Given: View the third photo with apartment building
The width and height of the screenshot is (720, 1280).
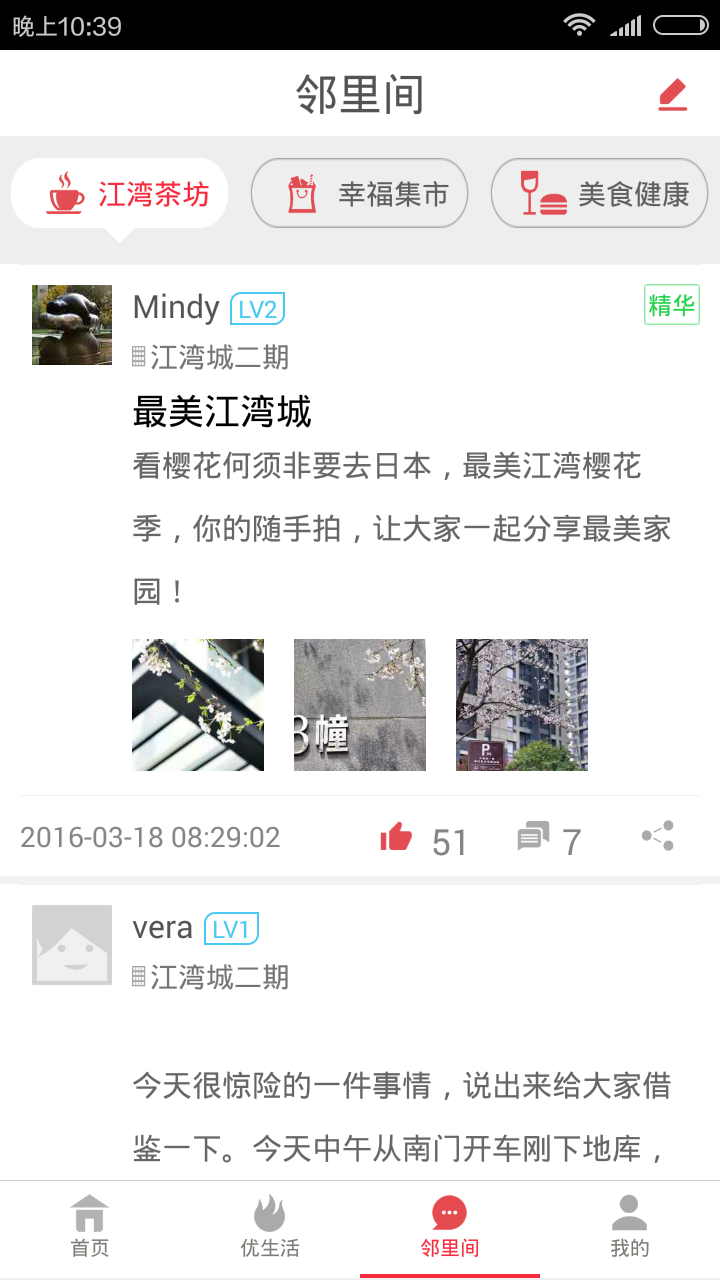Looking at the screenshot, I should click(x=522, y=705).
